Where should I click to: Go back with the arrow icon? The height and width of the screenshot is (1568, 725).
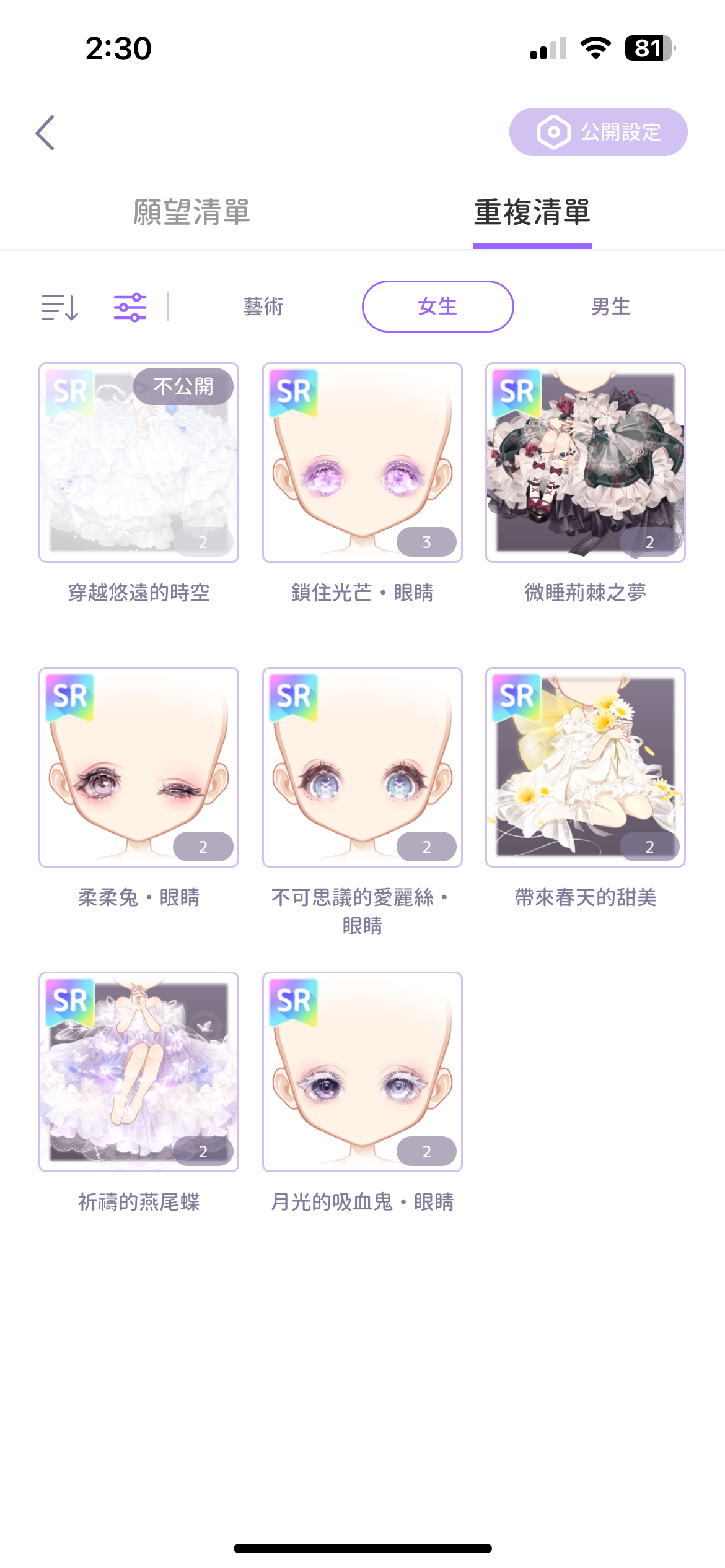[45, 133]
